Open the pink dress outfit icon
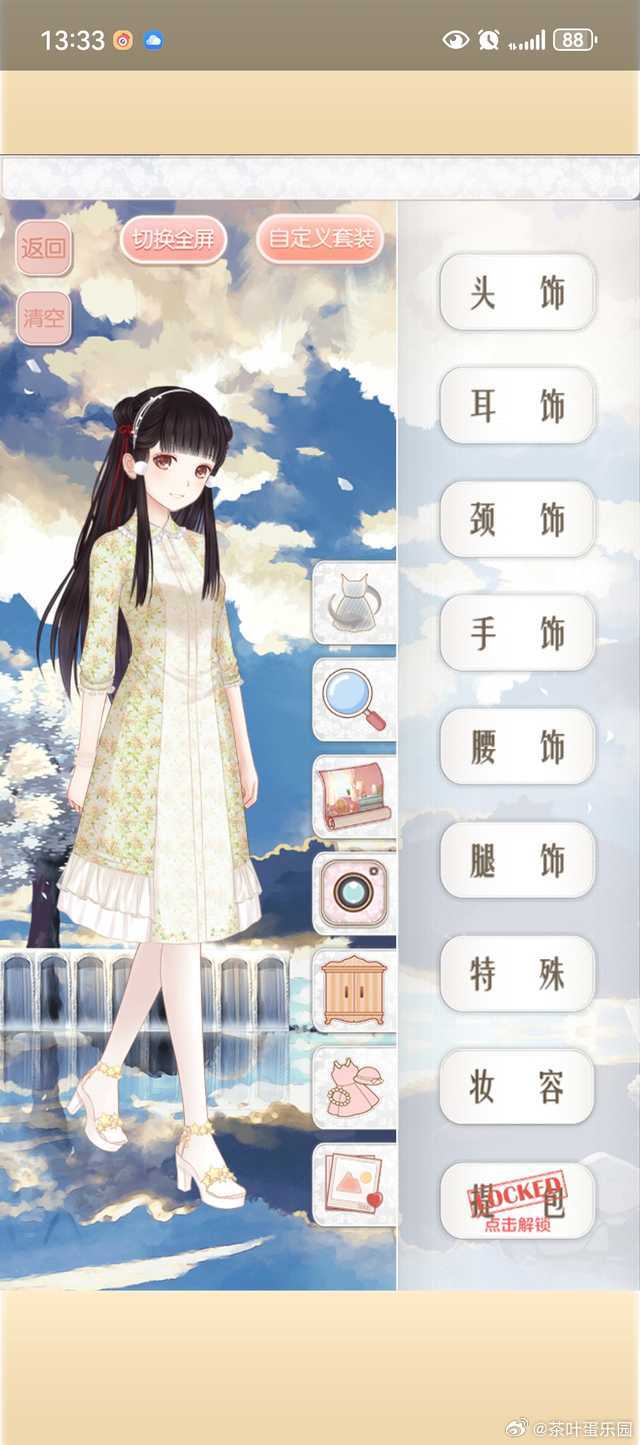The height and width of the screenshot is (1445, 640). (356, 1087)
